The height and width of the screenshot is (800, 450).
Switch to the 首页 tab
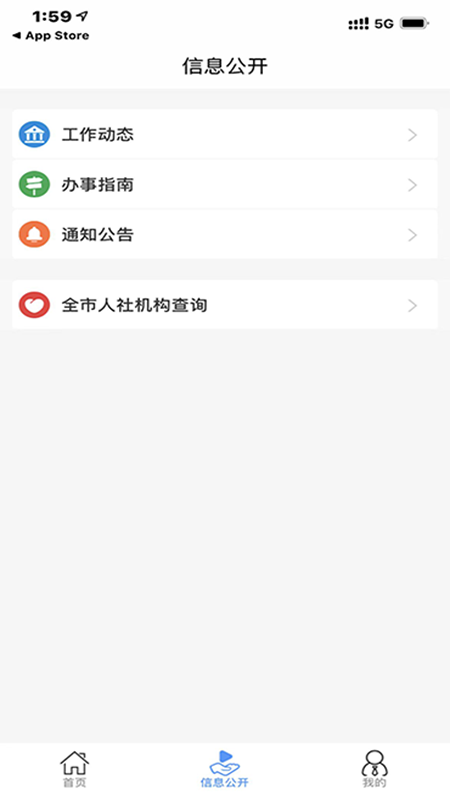74,769
